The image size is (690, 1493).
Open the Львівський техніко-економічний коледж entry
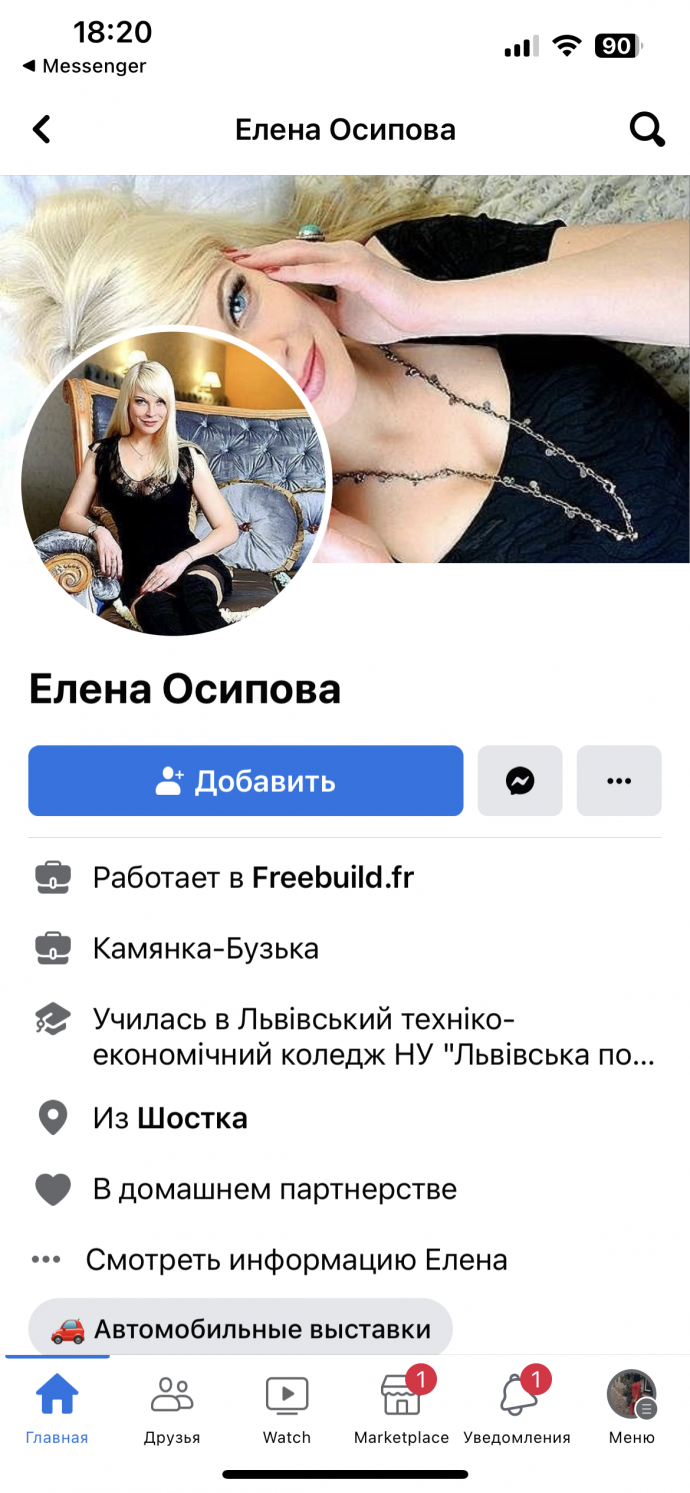[374, 1037]
